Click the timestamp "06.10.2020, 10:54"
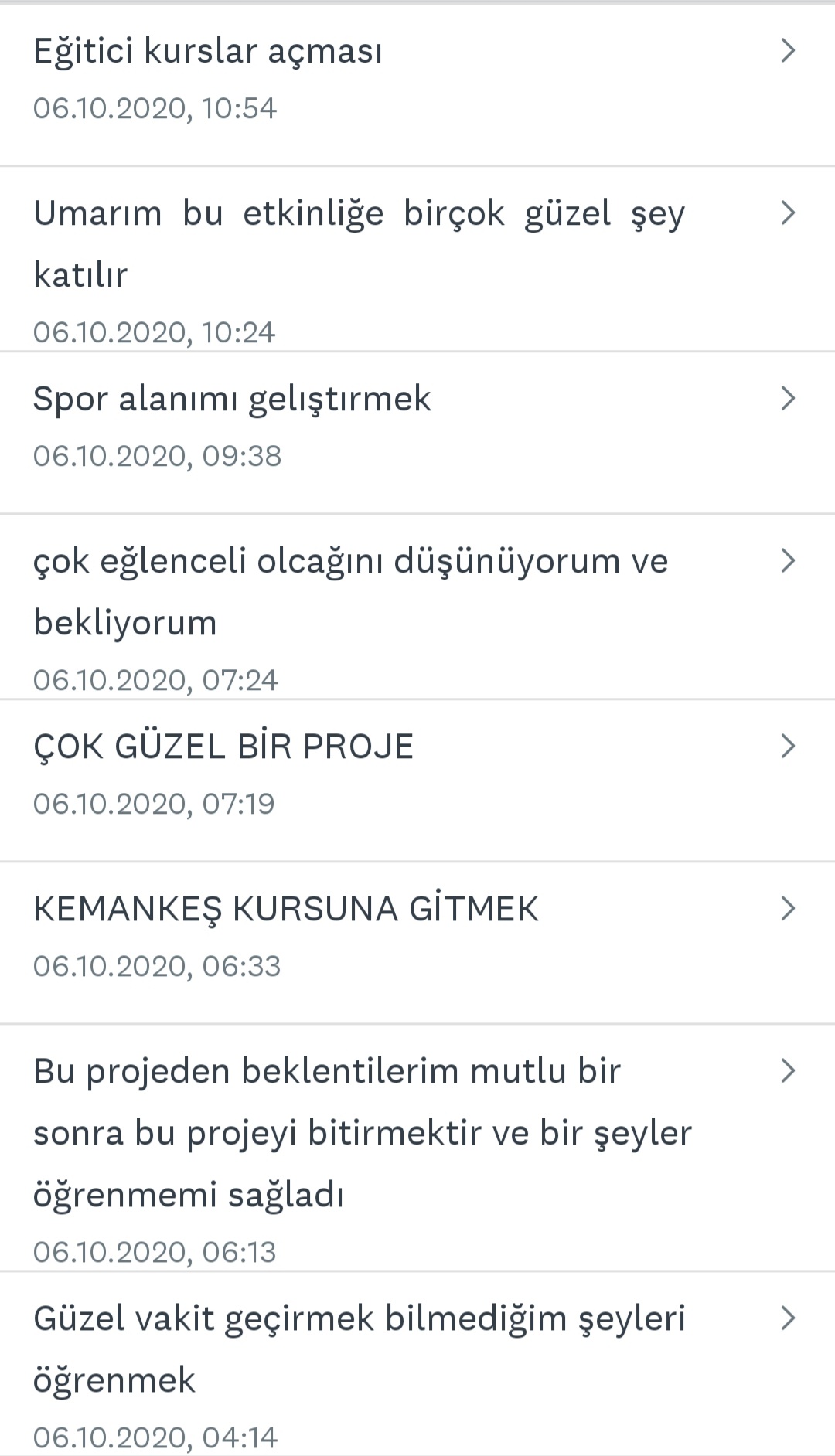 pyautogui.click(x=155, y=108)
